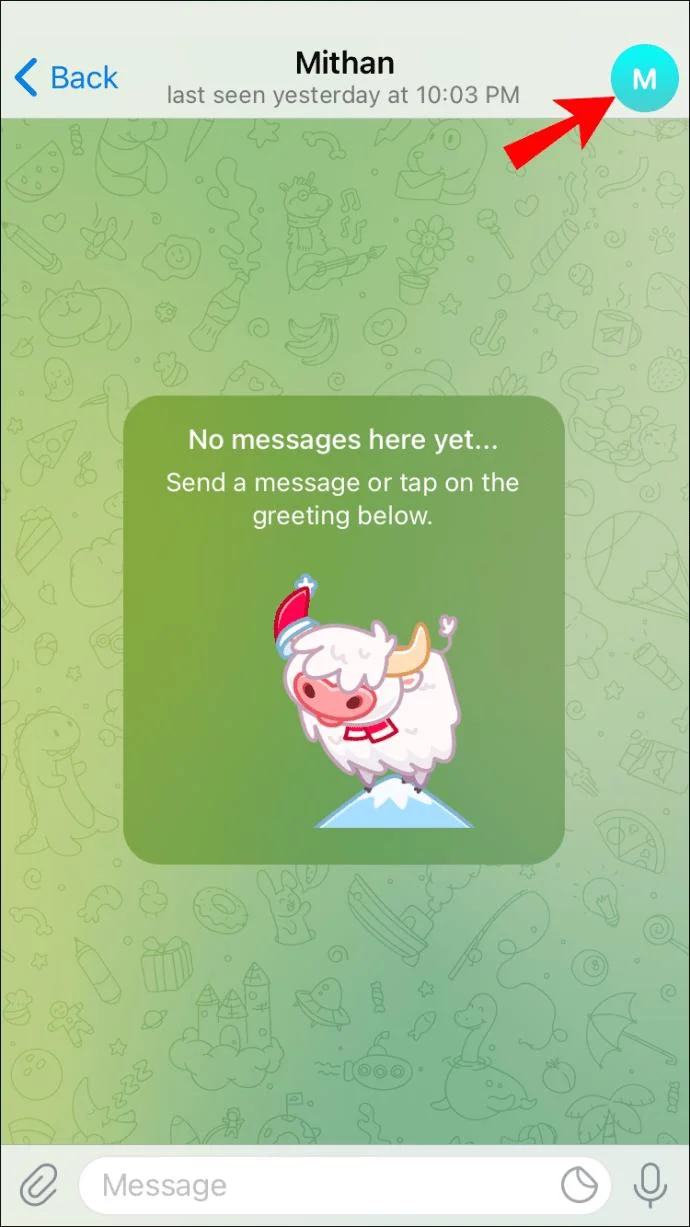Go back to the chat list

point(66,77)
